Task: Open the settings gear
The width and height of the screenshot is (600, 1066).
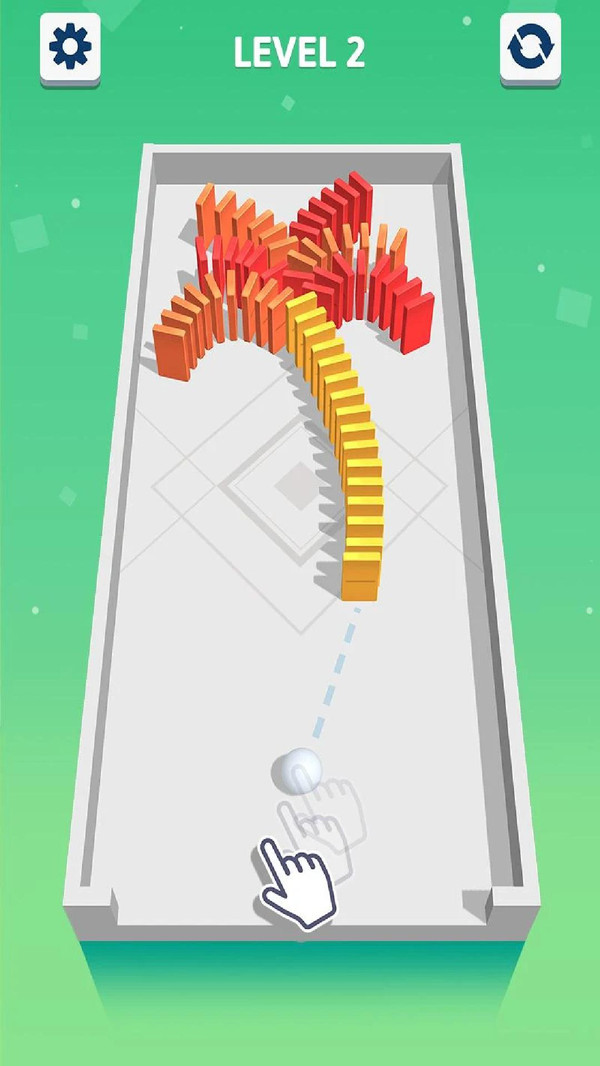Action: click(69, 46)
